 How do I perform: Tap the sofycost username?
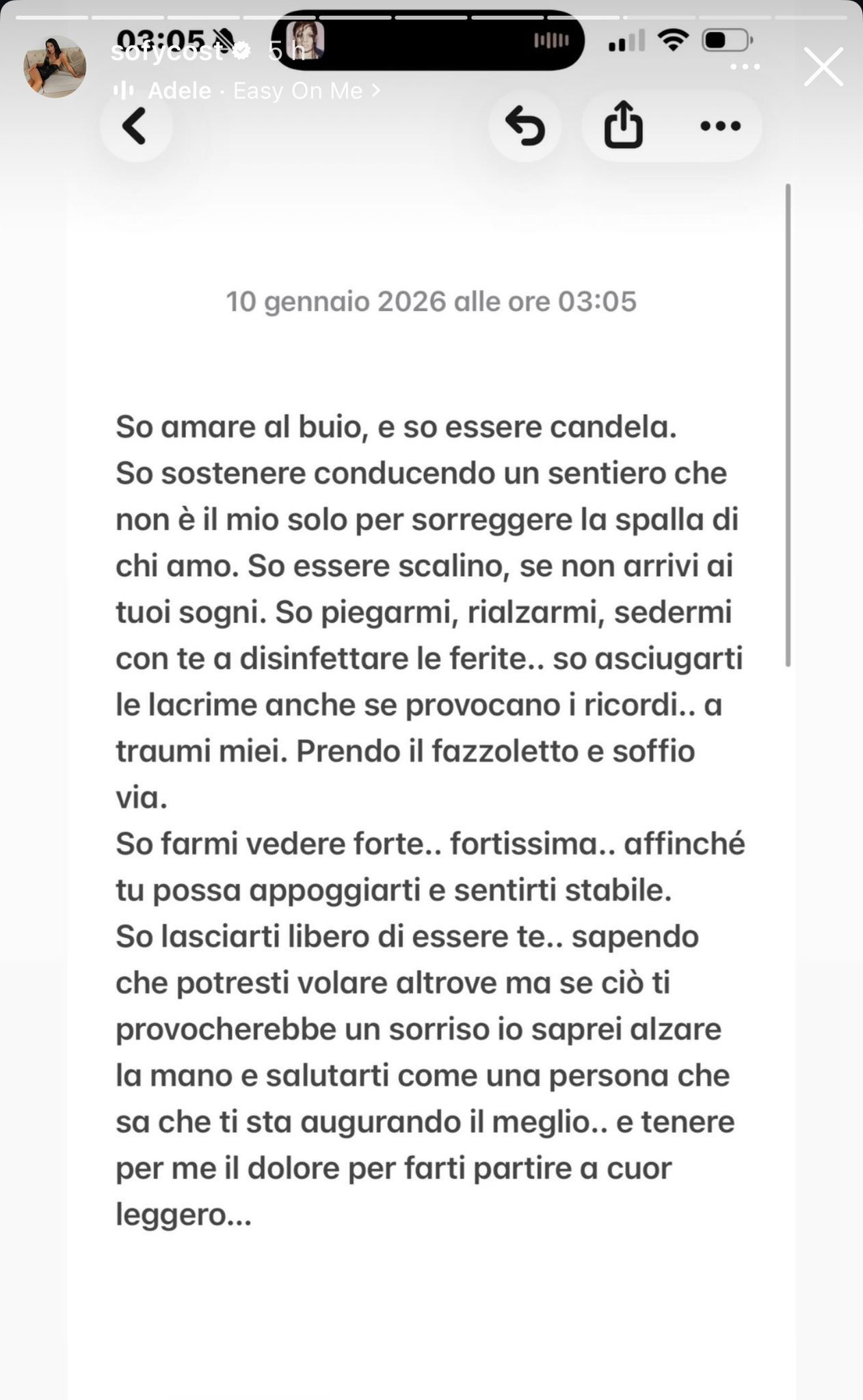point(168,52)
